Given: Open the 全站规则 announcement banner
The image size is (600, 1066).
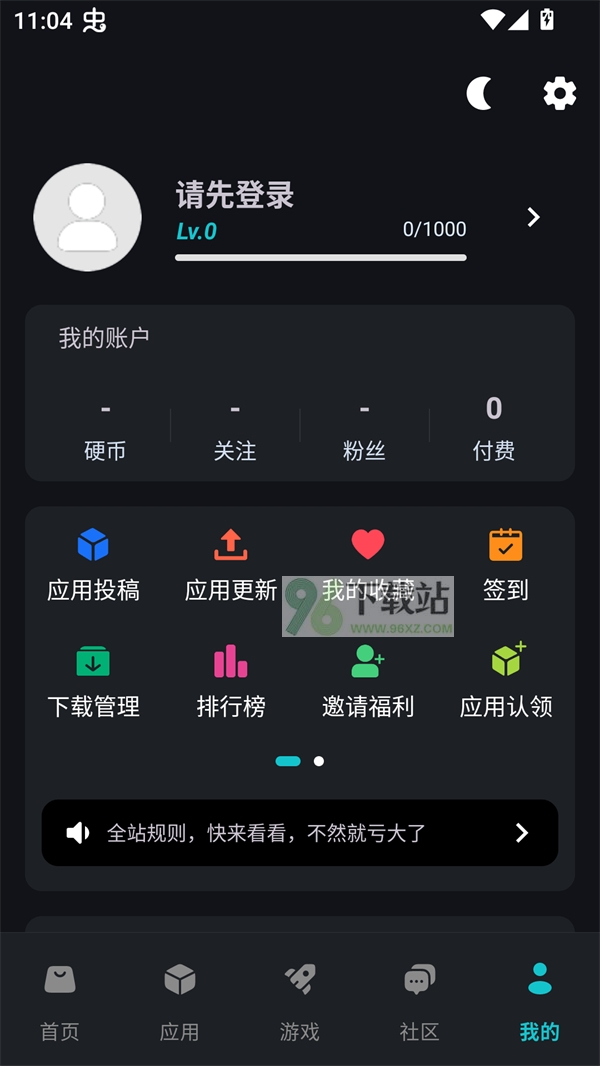Looking at the screenshot, I should click(300, 833).
